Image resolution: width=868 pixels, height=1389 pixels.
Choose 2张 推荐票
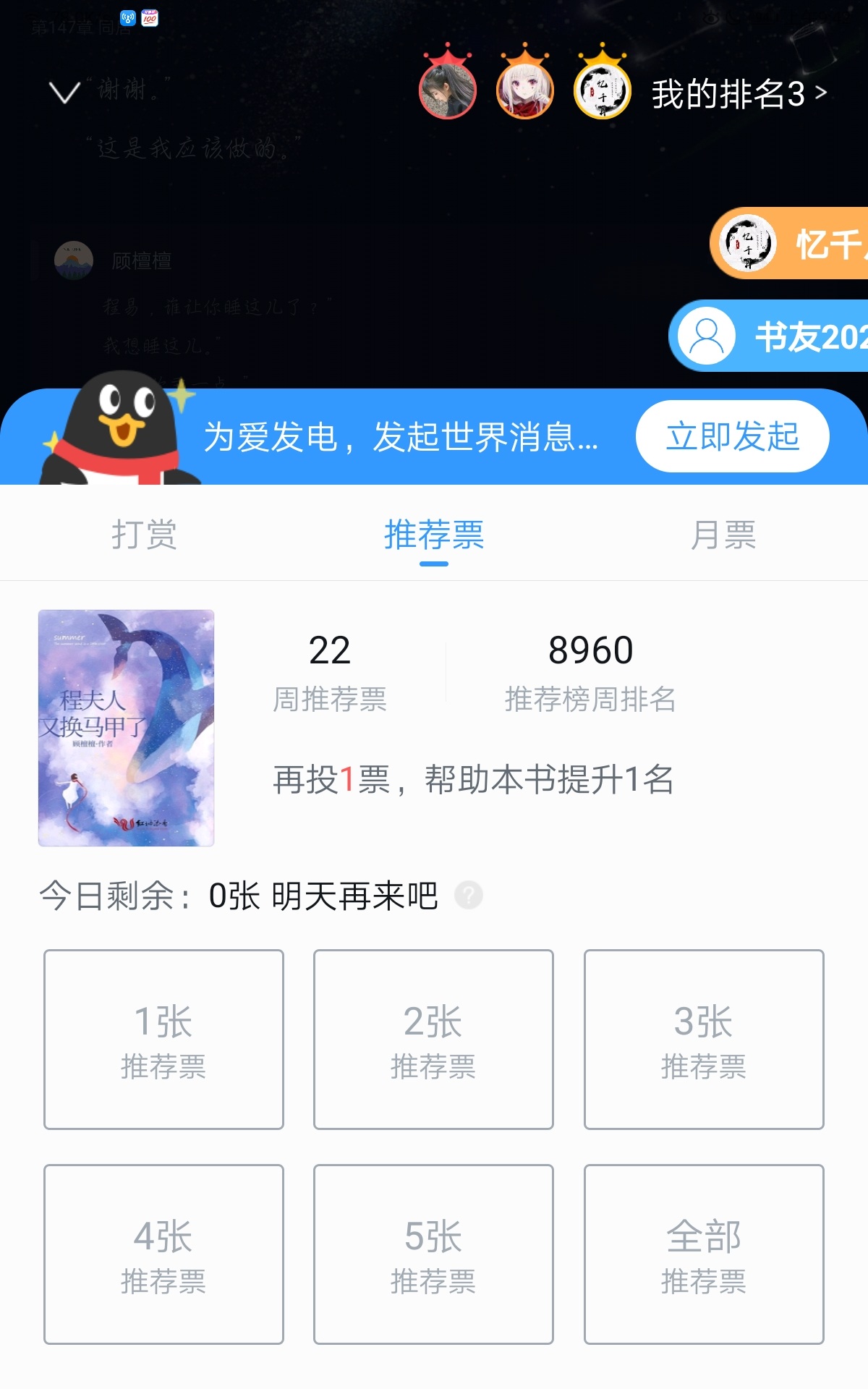click(x=433, y=1040)
